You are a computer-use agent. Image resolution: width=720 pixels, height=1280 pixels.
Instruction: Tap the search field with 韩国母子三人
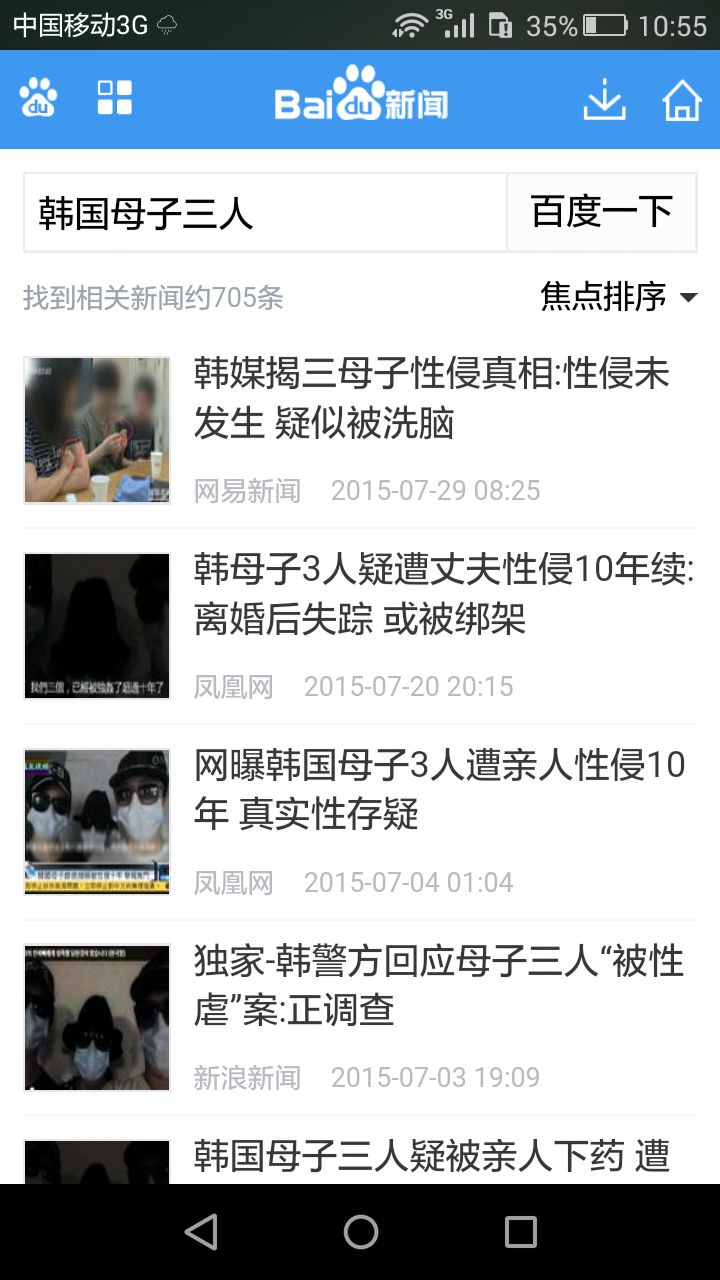[265, 213]
